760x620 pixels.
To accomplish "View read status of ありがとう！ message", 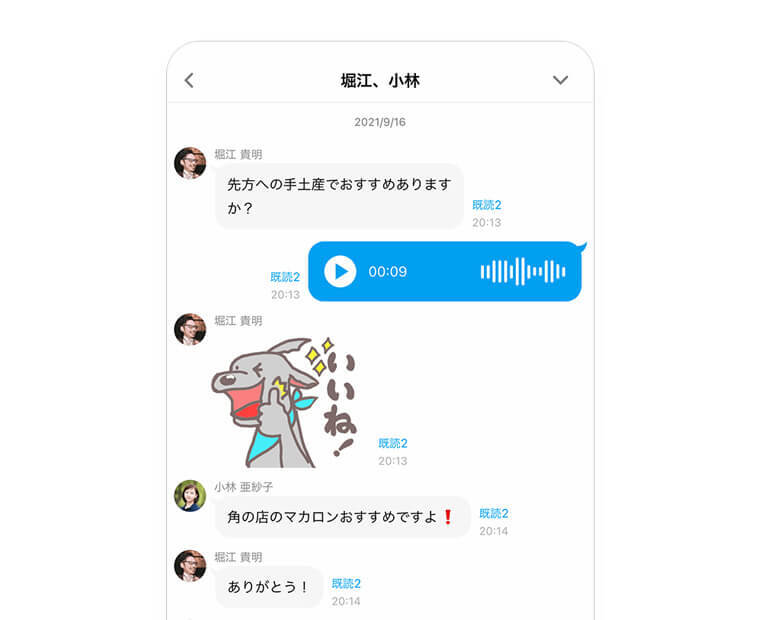I will pos(346,584).
